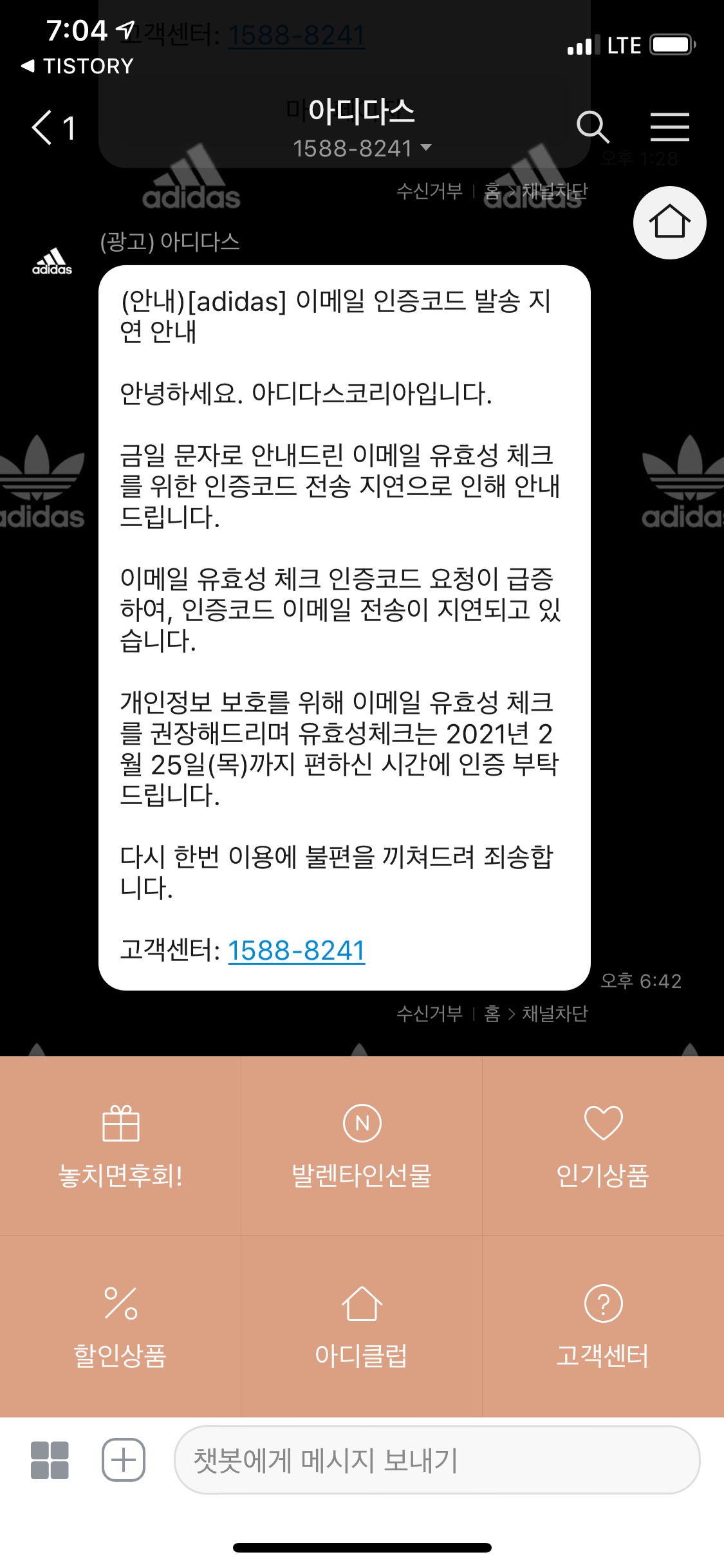
Task: Select 홈 in the message footer links
Action: pos(493,1012)
